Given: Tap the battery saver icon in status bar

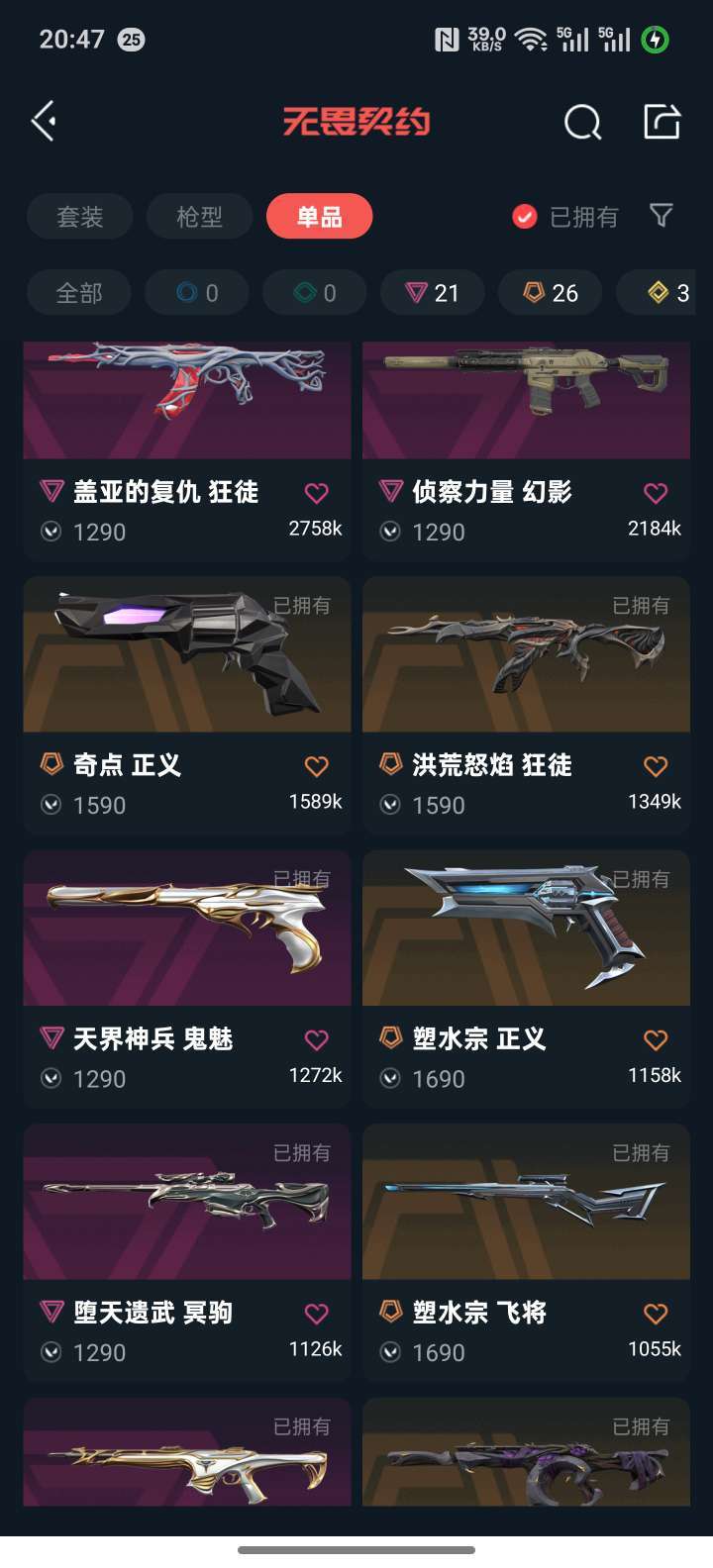Looking at the screenshot, I should click(657, 39).
